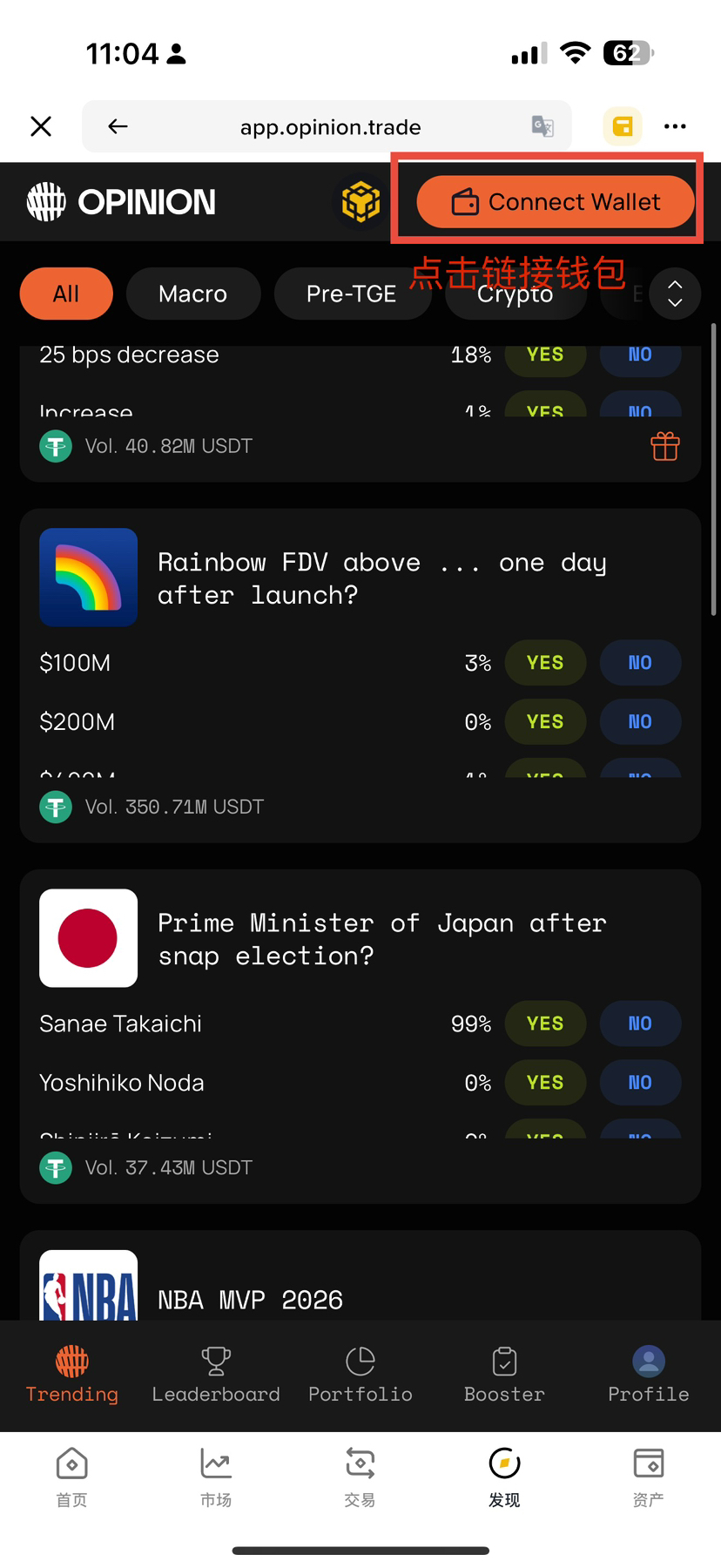This screenshot has height=1568, width=721.
Task: Tap the Connect Wallet button
Action: tap(556, 202)
